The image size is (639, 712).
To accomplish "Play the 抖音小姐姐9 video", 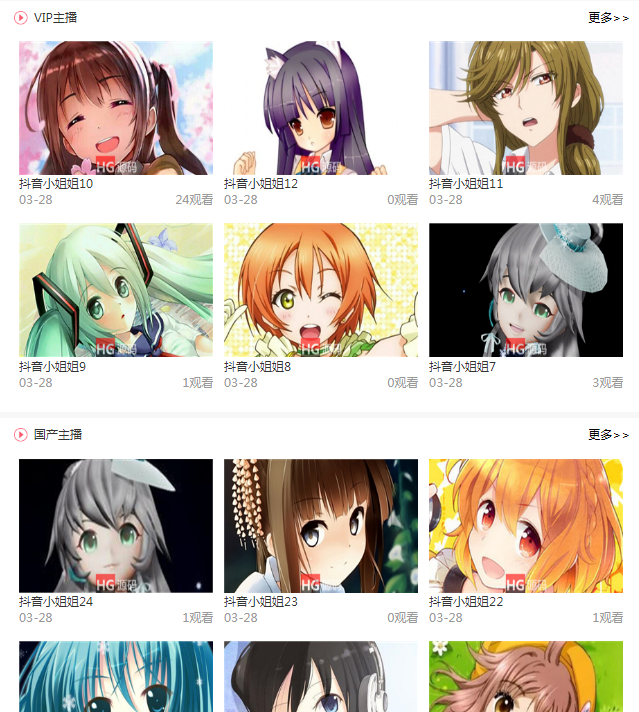I will 116,290.
